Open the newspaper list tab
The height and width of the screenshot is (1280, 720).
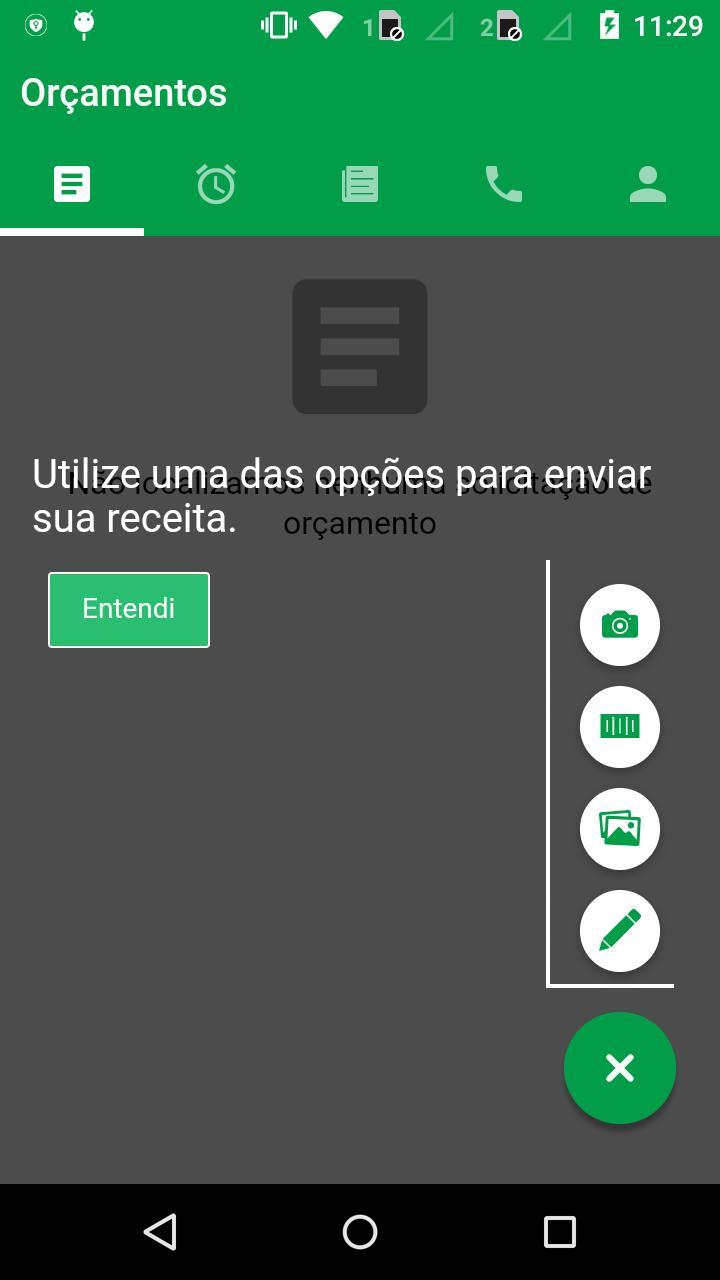click(360, 184)
